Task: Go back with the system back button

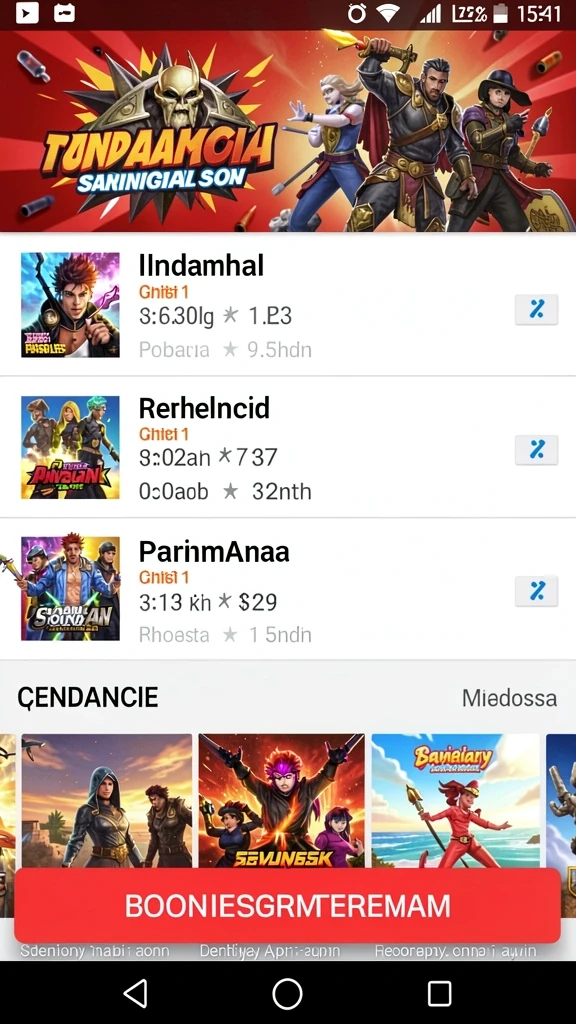Action: tap(135, 993)
